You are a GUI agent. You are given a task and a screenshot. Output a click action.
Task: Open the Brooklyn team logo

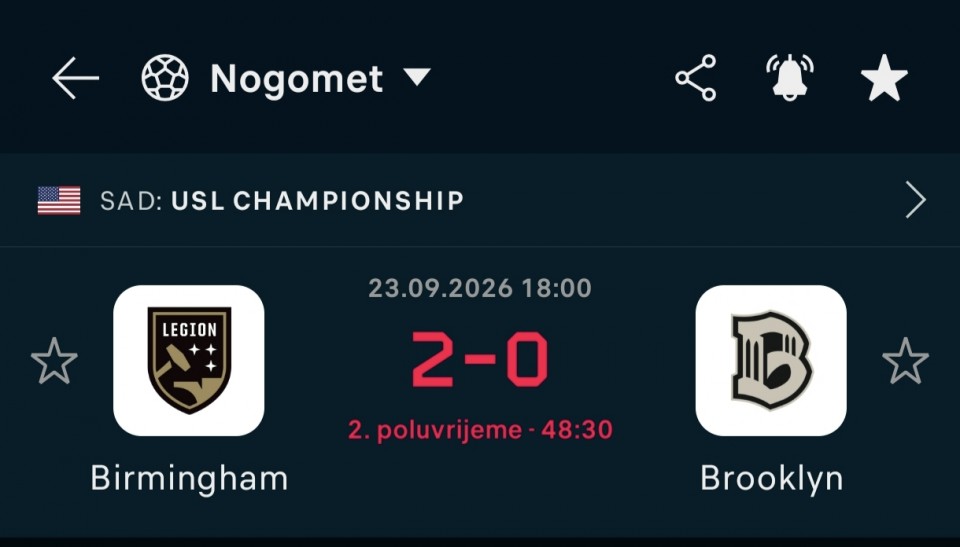771,360
